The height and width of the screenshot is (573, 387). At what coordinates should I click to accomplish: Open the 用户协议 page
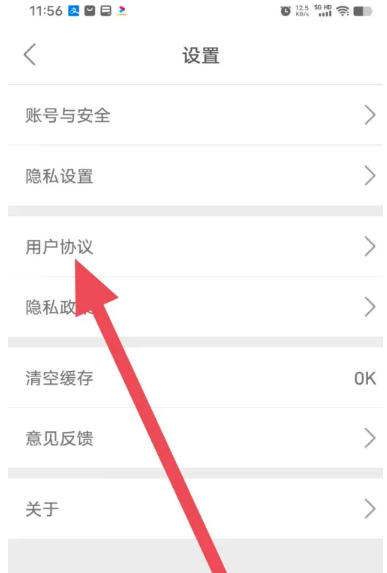click(196, 246)
